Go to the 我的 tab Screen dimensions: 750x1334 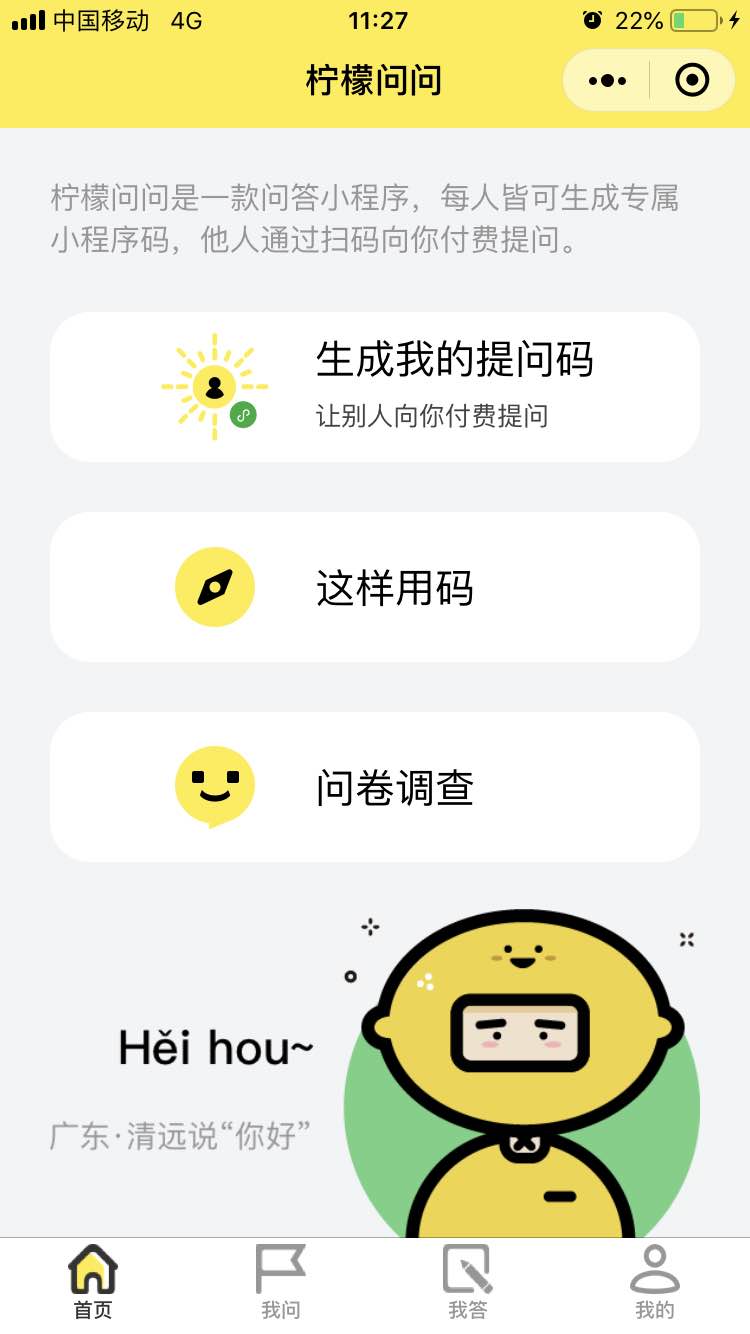click(655, 1283)
